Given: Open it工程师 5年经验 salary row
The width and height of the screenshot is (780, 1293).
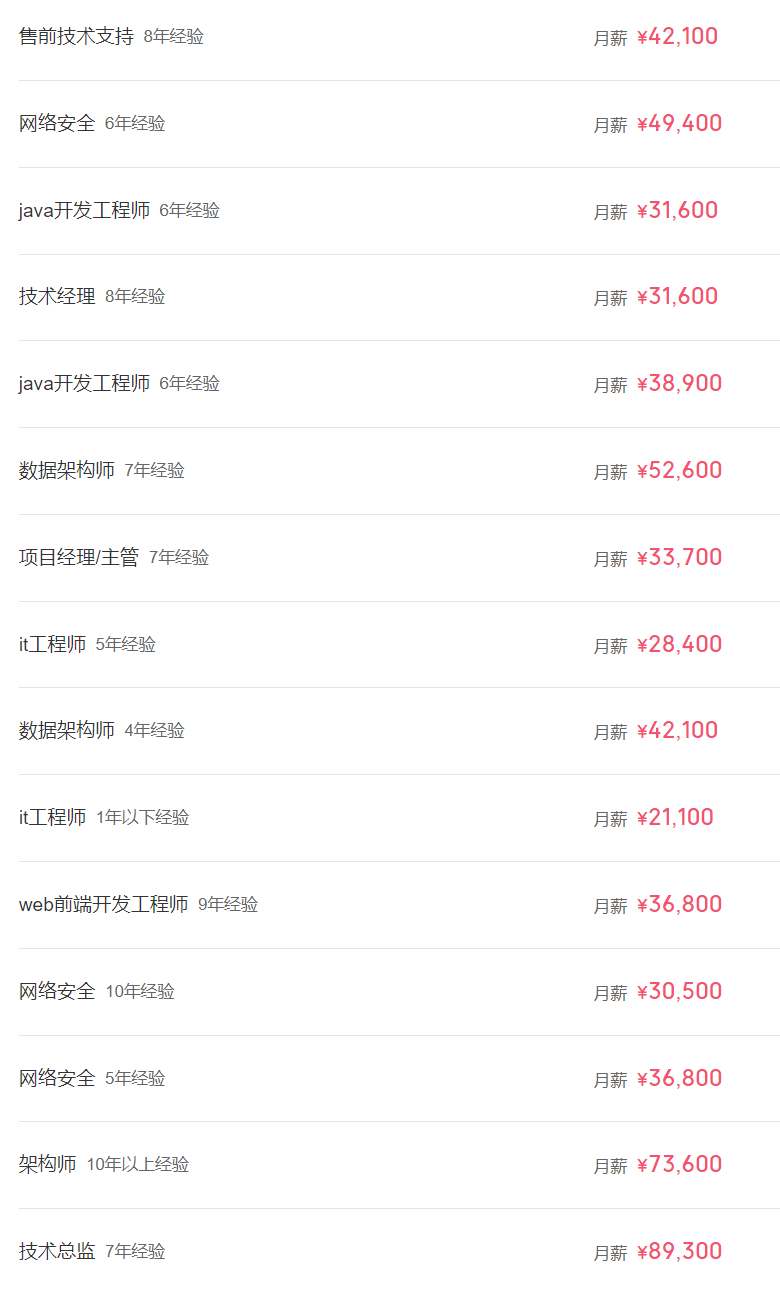Looking at the screenshot, I should (399, 645).
